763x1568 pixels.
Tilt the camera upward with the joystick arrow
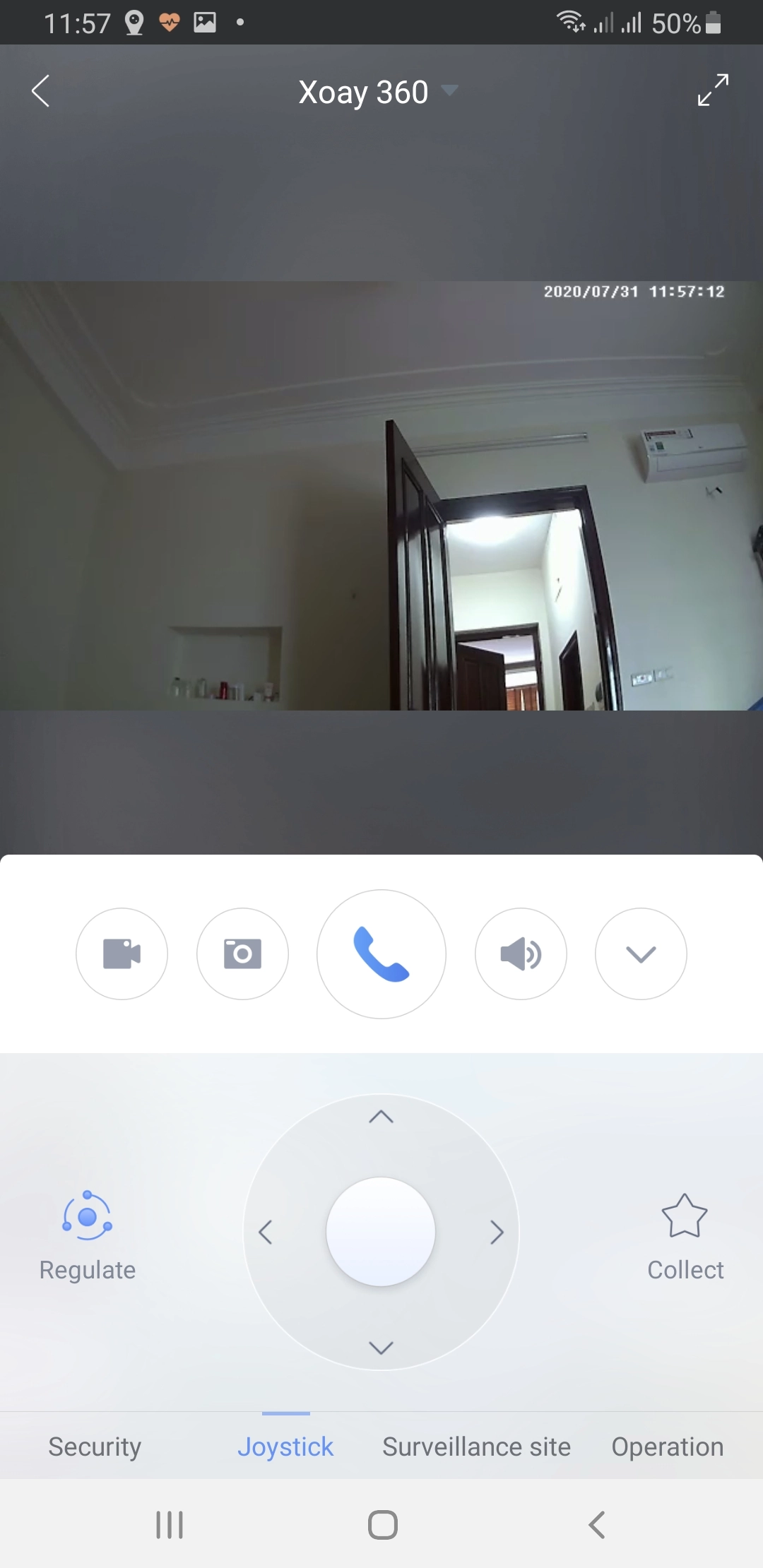[381, 1116]
